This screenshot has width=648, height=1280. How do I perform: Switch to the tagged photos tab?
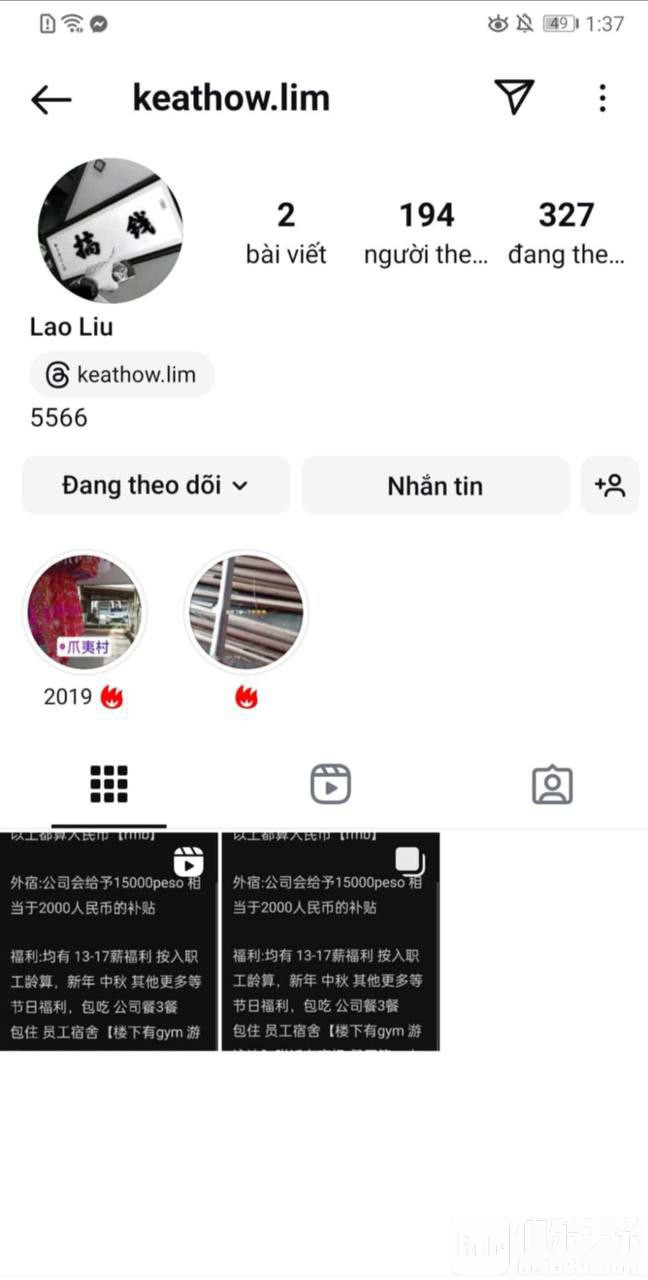552,785
